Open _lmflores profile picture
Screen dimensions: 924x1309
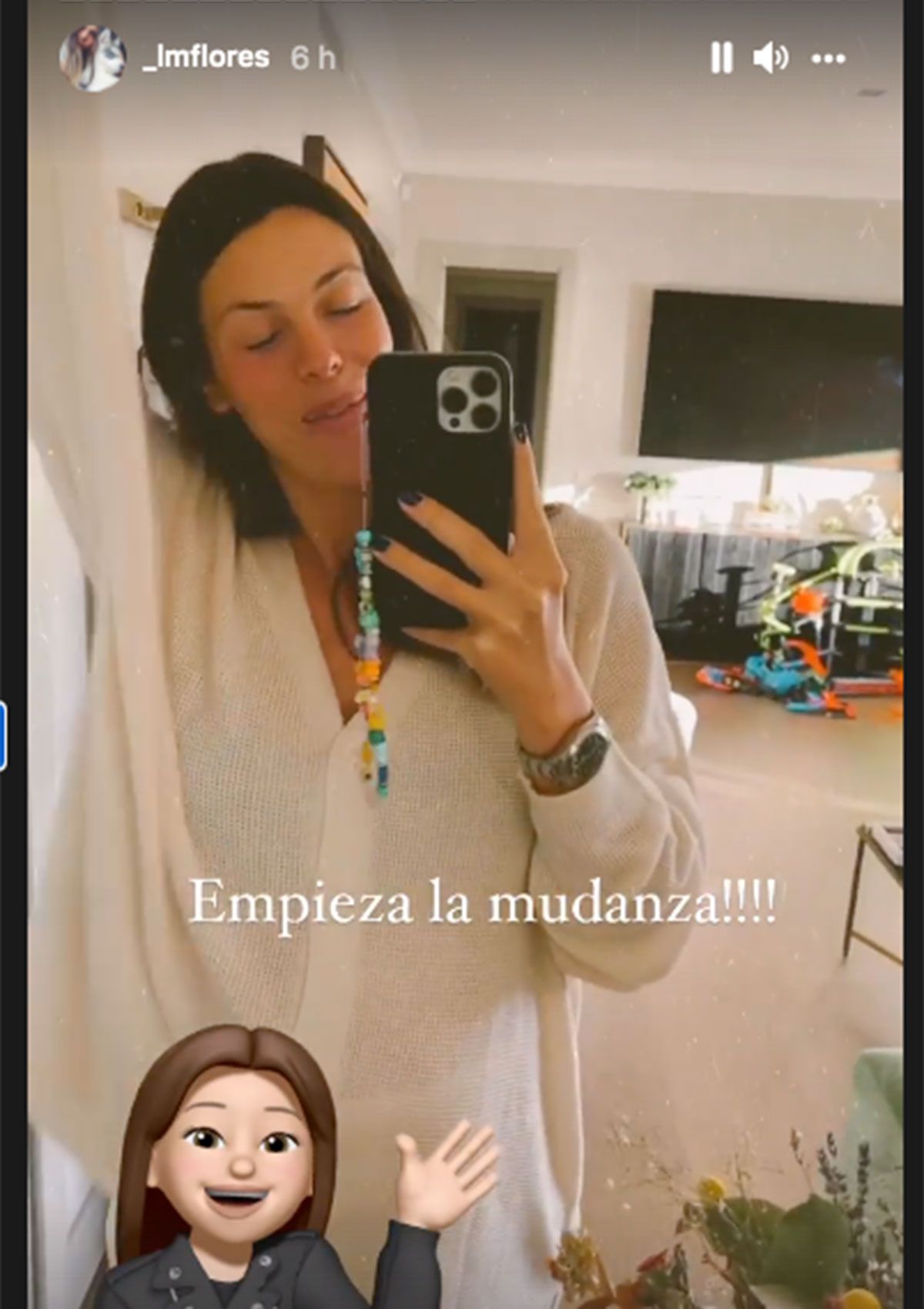(92, 59)
